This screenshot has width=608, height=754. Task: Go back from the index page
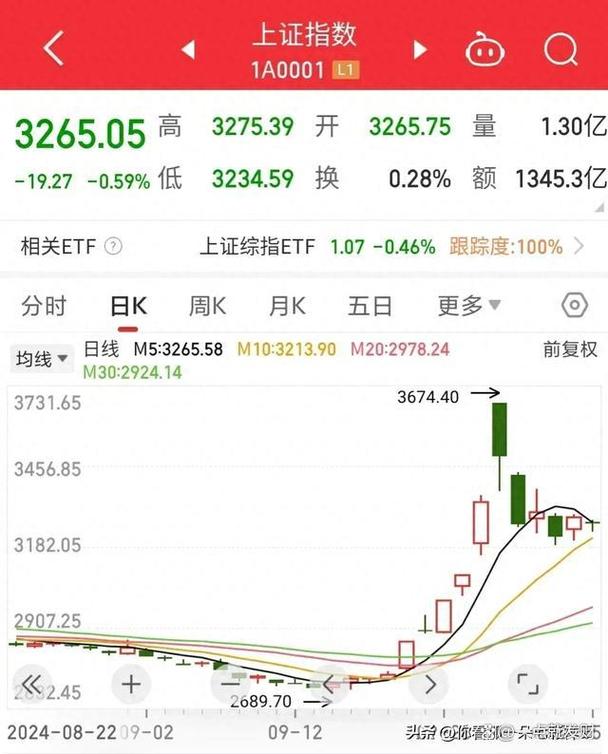pos(53,46)
